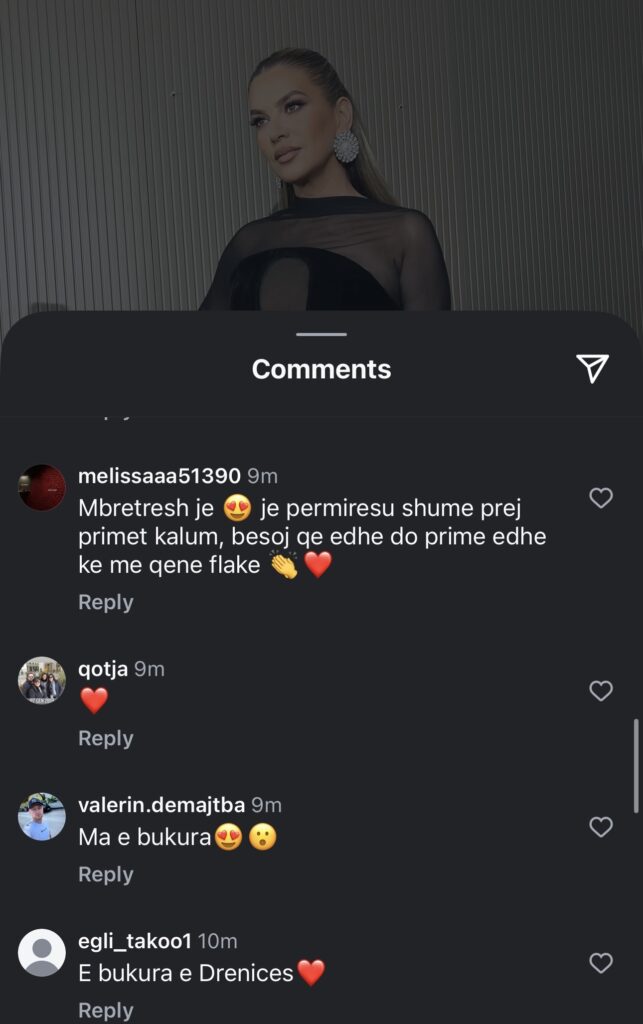Open egli_takoo1's profile from username

coord(134,941)
